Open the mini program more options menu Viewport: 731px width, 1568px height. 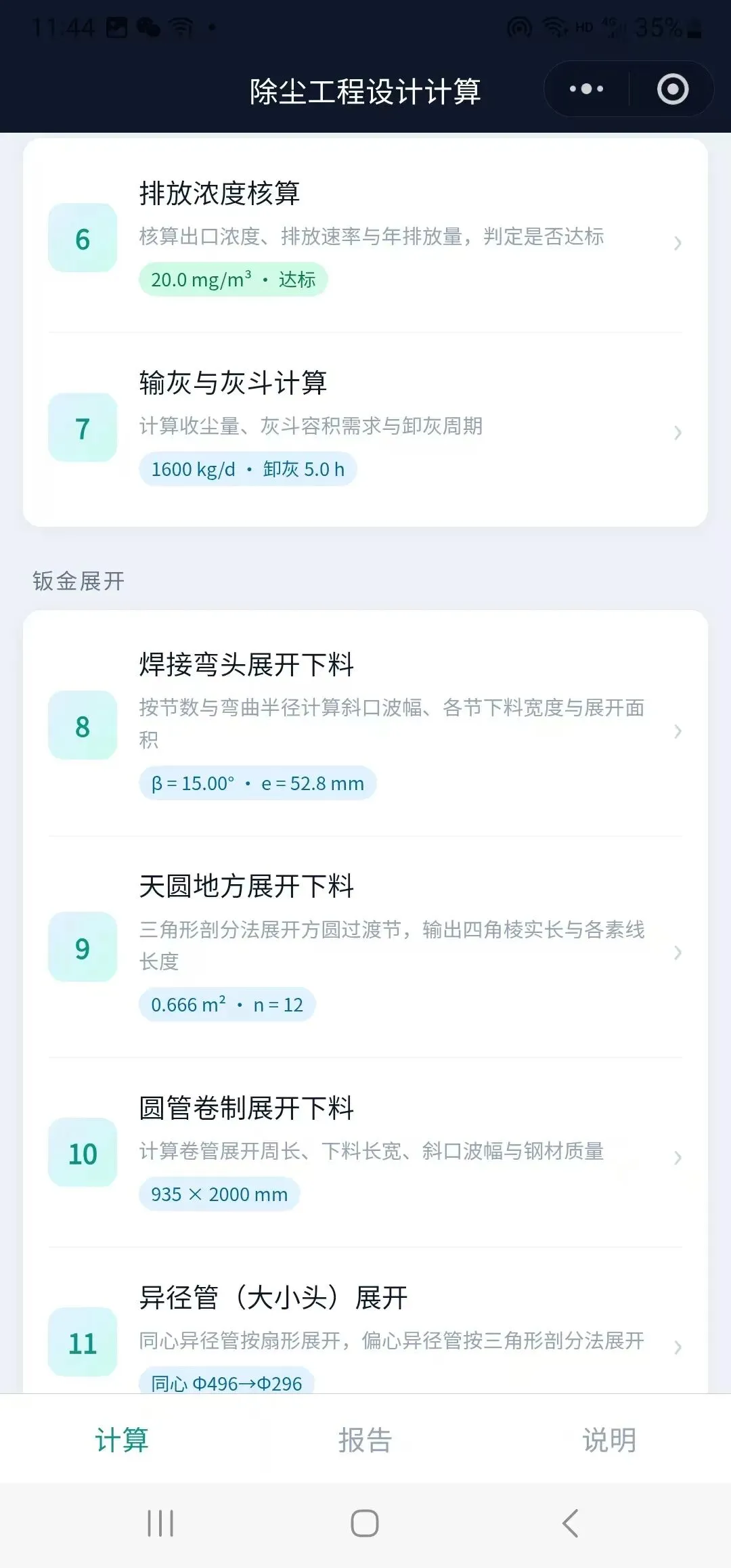(x=586, y=89)
